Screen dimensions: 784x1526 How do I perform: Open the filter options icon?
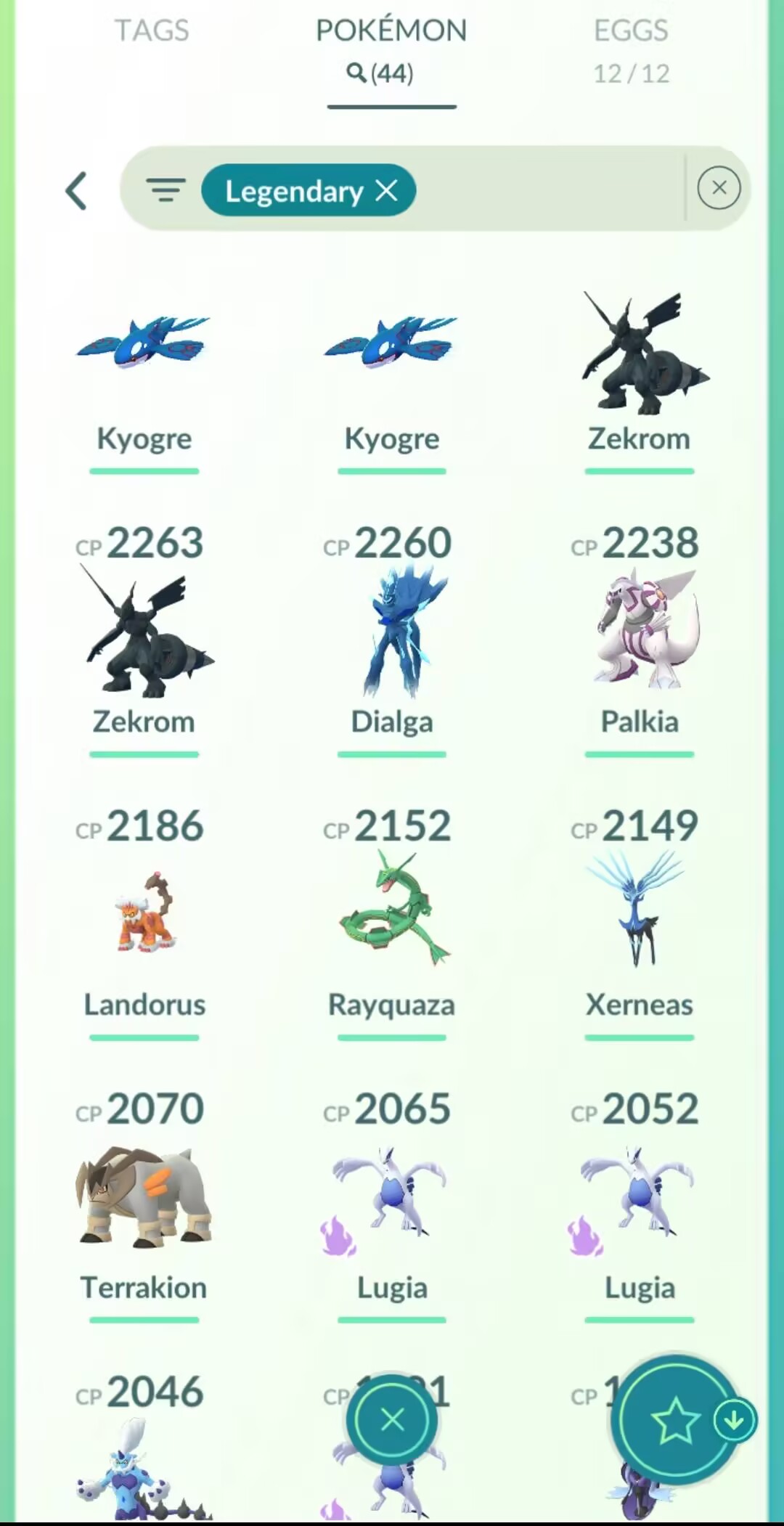(x=166, y=190)
